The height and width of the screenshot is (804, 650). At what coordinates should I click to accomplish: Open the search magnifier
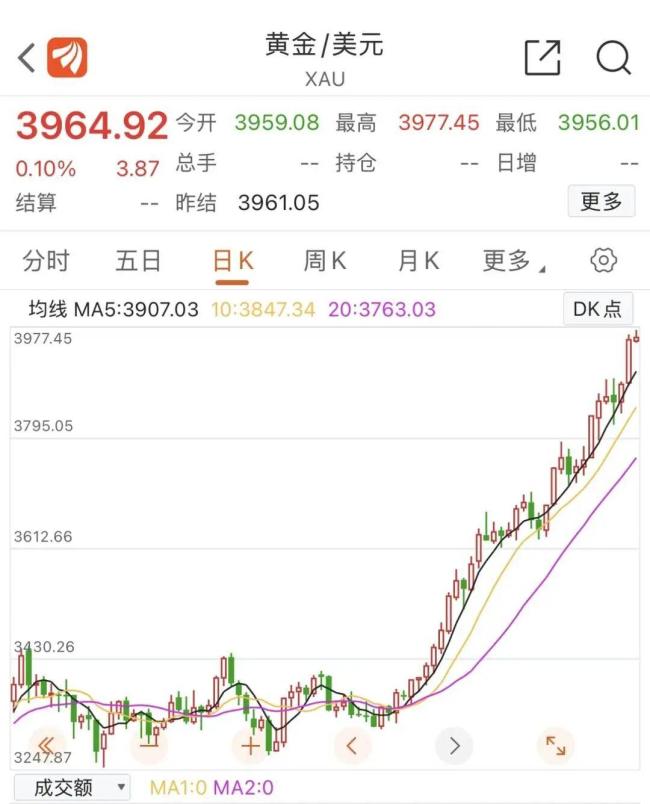click(x=613, y=57)
